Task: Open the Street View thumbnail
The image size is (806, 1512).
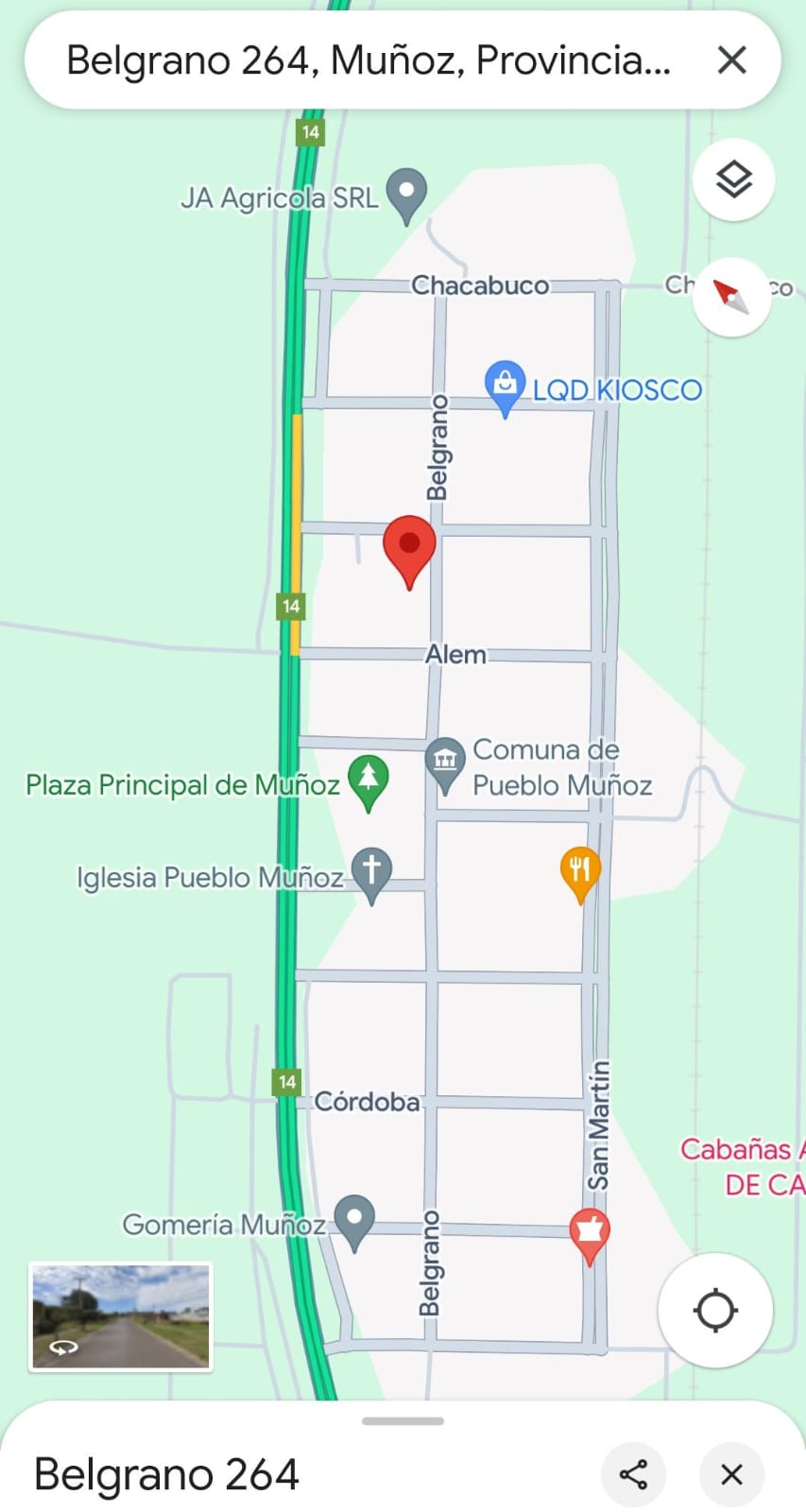Action: pos(121,1316)
